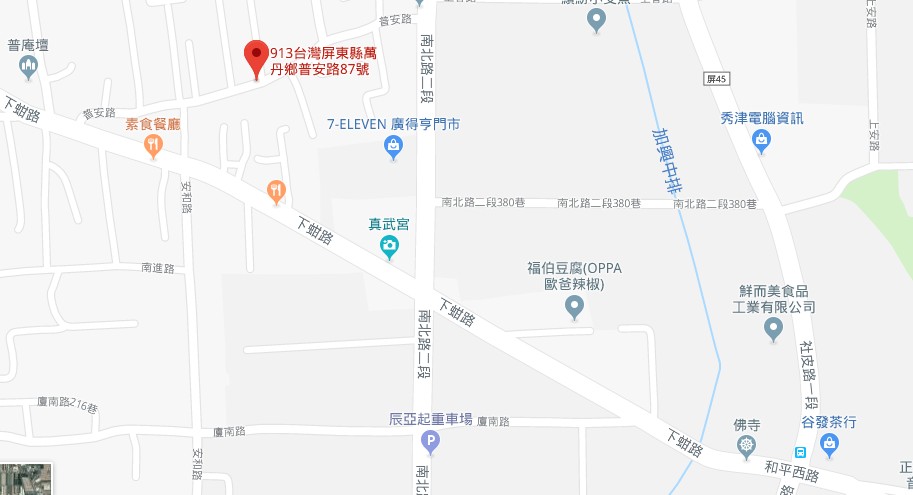Open the 普庵壇 place marker
913x495 pixels.
[x=28, y=67]
